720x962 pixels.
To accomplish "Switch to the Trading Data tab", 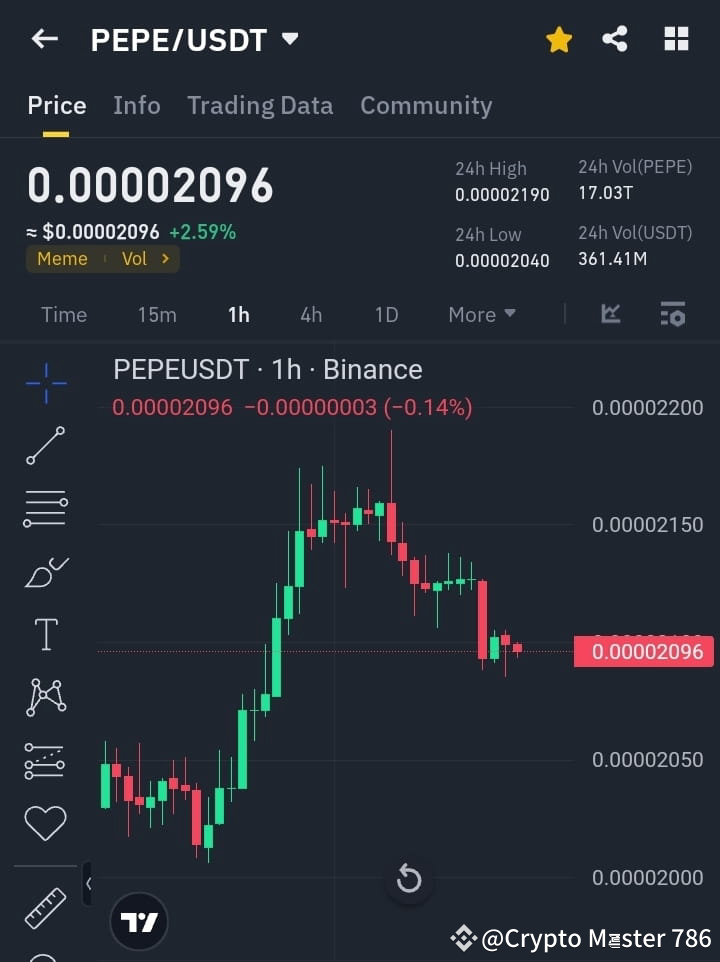I will coord(260,105).
